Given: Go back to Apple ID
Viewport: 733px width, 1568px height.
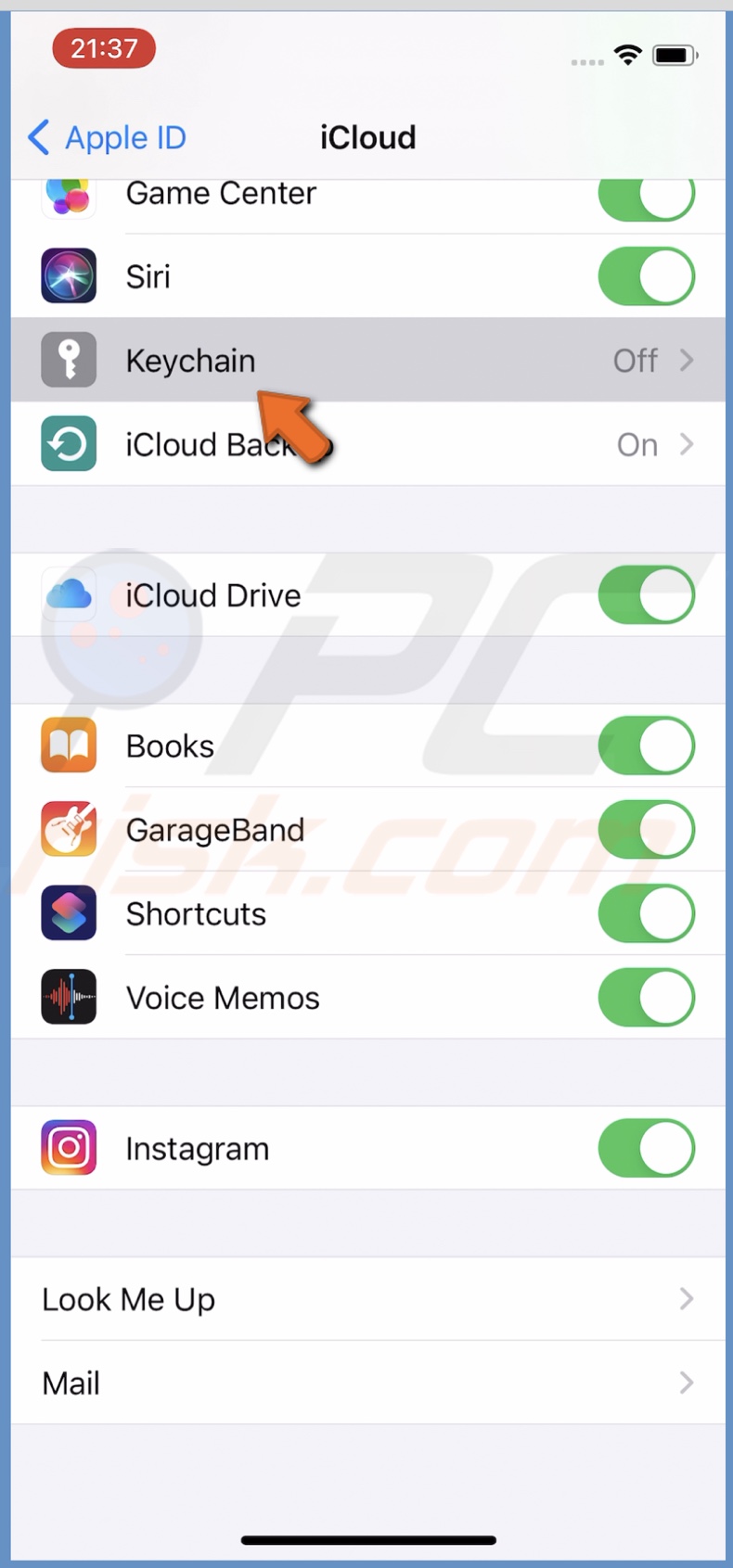Looking at the screenshot, I should tap(108, 138).
